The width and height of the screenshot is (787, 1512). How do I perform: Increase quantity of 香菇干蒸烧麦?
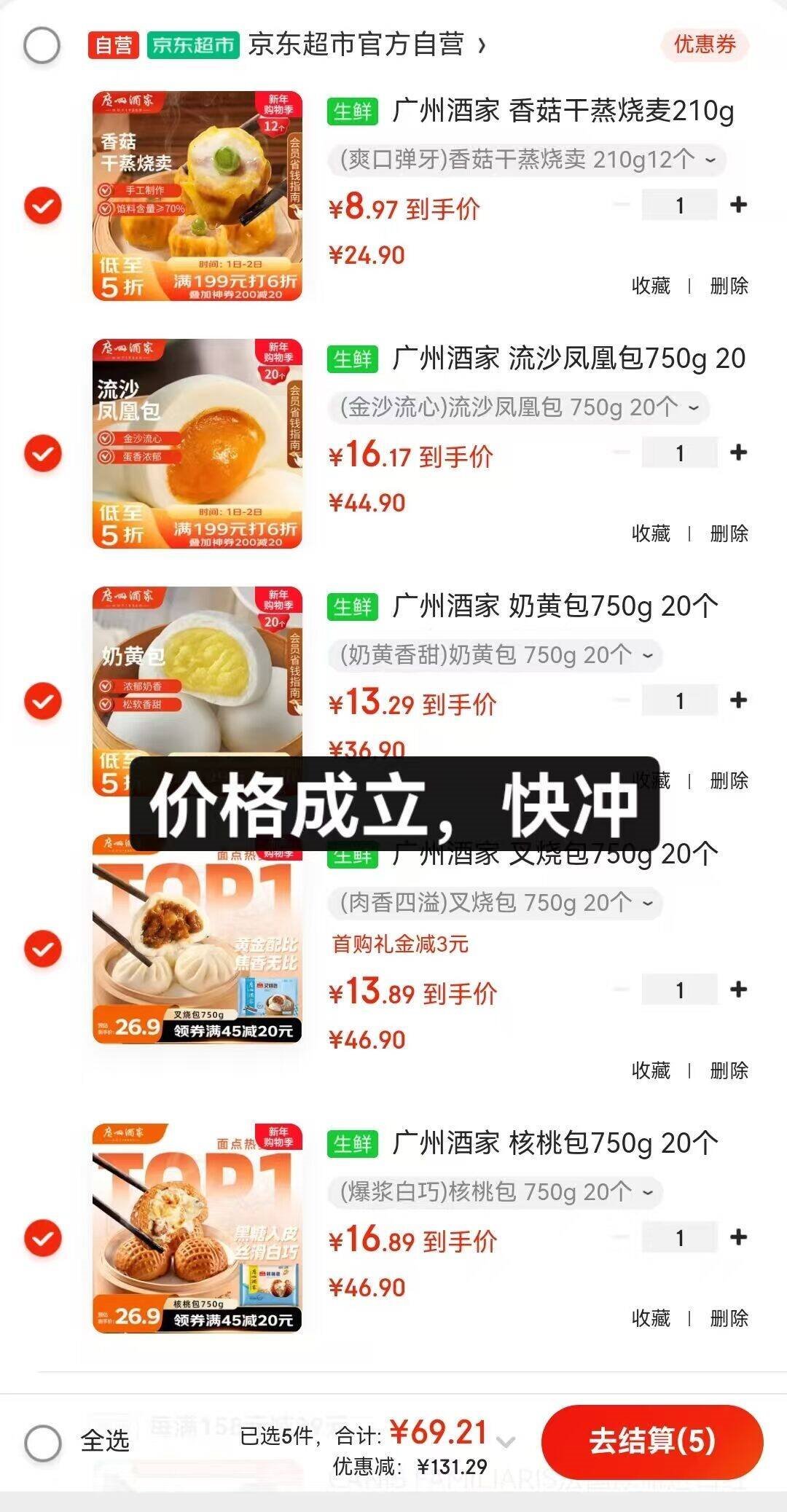point(738,205)
